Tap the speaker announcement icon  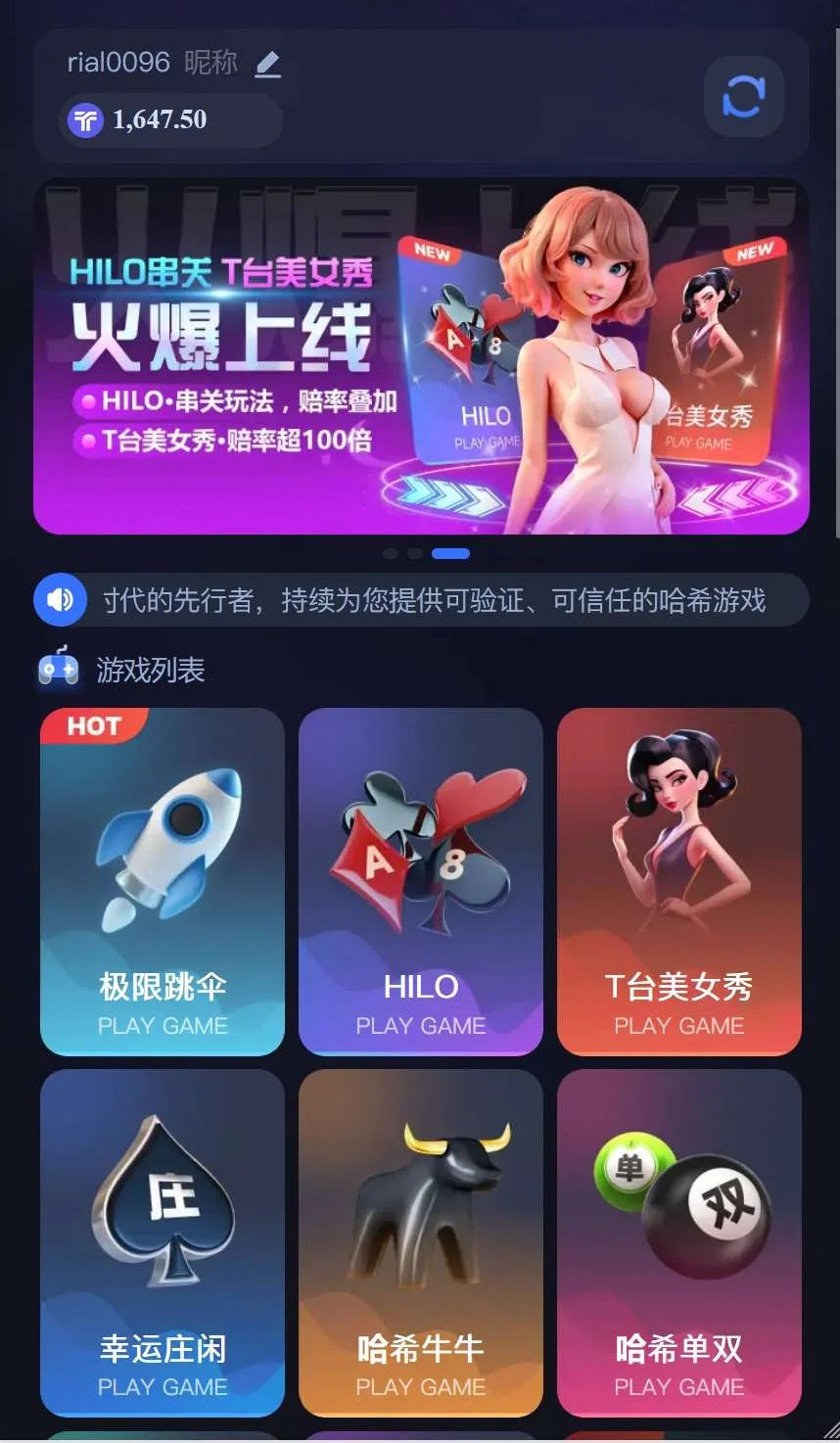pos(60,599)
